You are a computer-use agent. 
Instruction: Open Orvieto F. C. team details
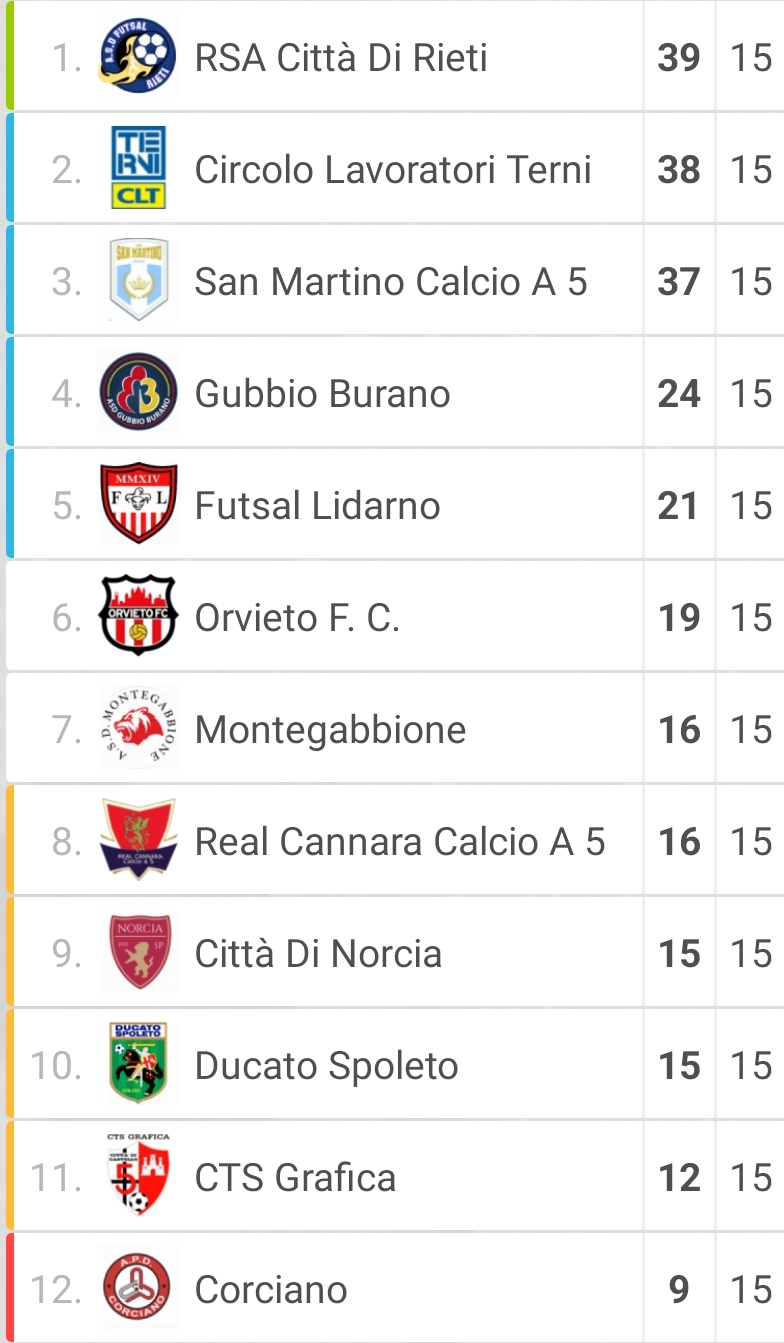[394, 616]
